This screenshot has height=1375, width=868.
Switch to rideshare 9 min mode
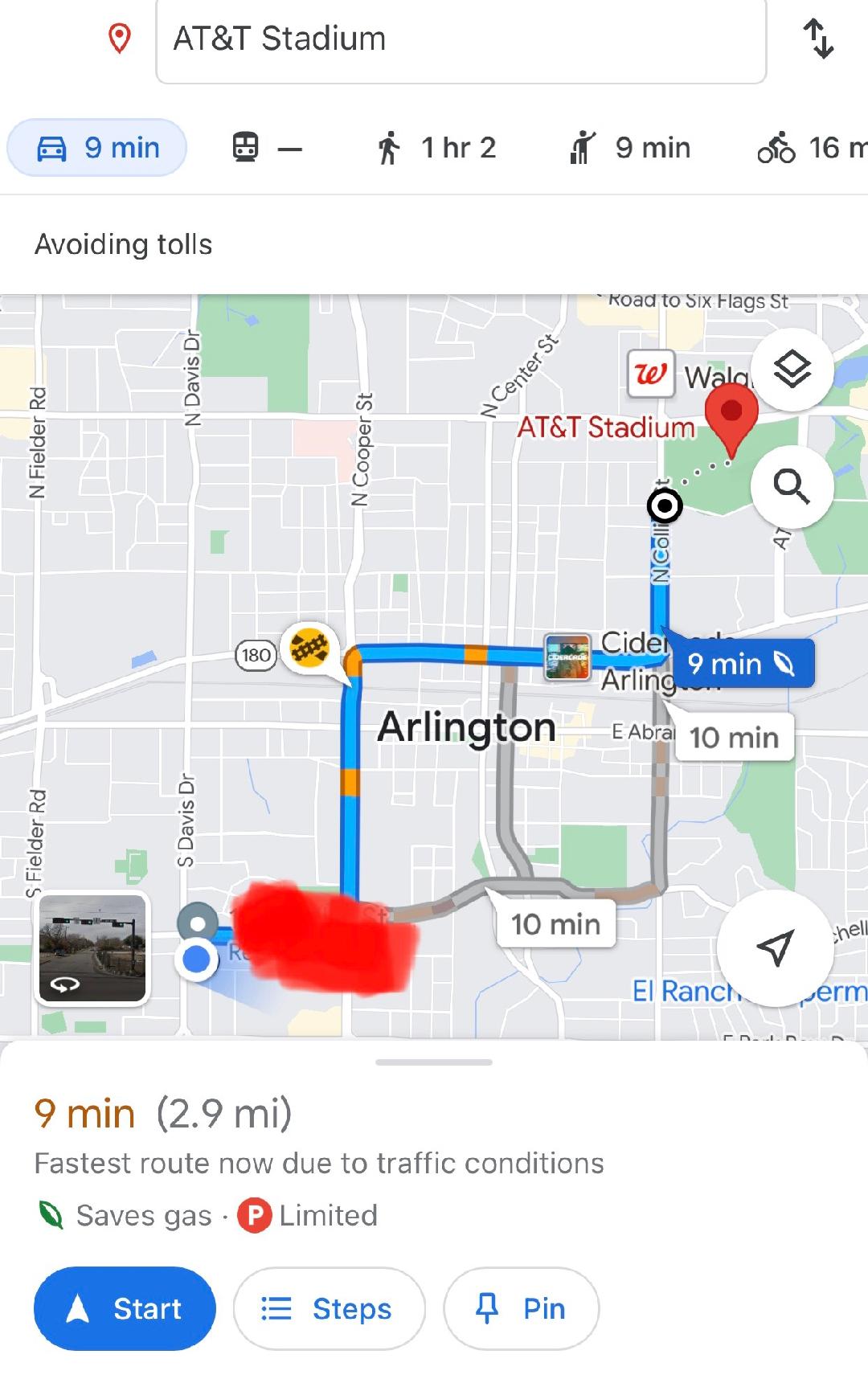point(631,148)
